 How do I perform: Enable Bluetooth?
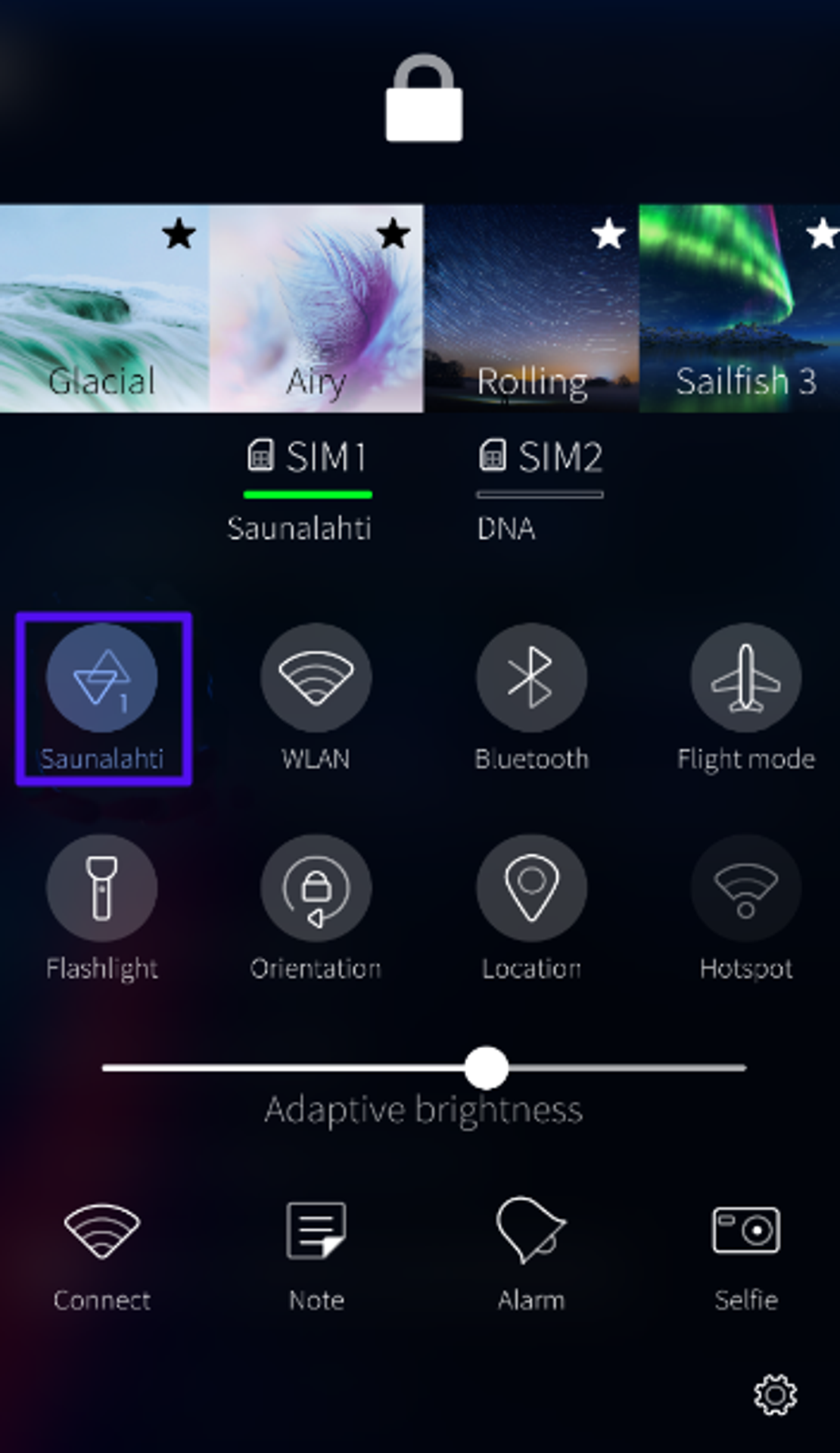[531, 678]
